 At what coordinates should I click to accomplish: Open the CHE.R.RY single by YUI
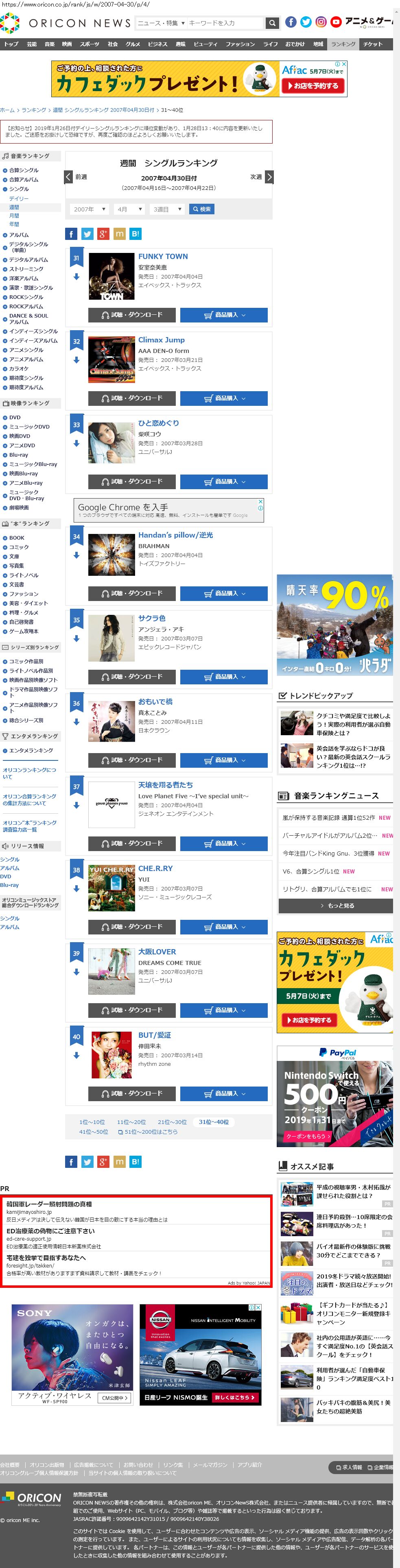point(155,869)
